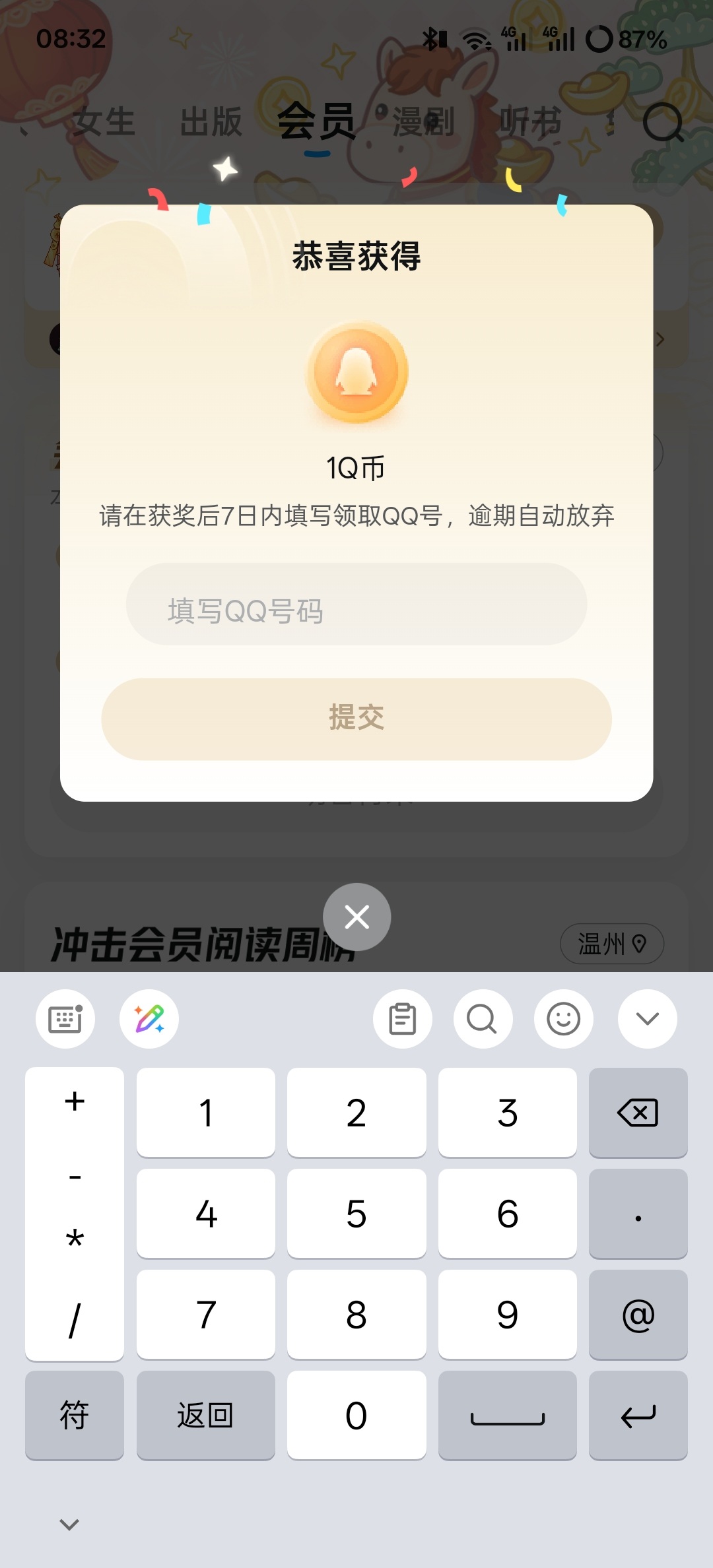Tap the enter key on the keyboard
This screenshot has width=713, height=1568.
tap(638, 1416)
